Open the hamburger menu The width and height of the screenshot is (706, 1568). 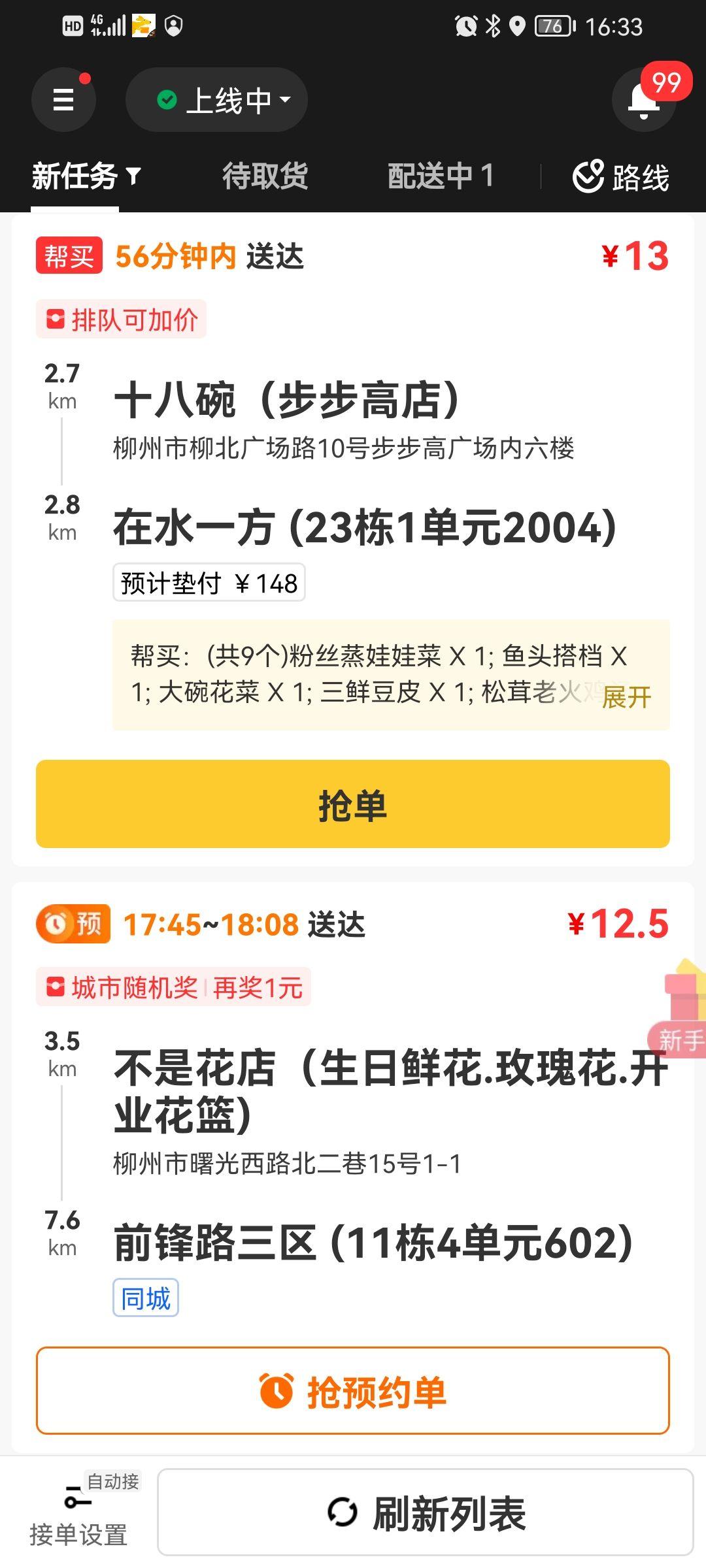pos(63,100)
